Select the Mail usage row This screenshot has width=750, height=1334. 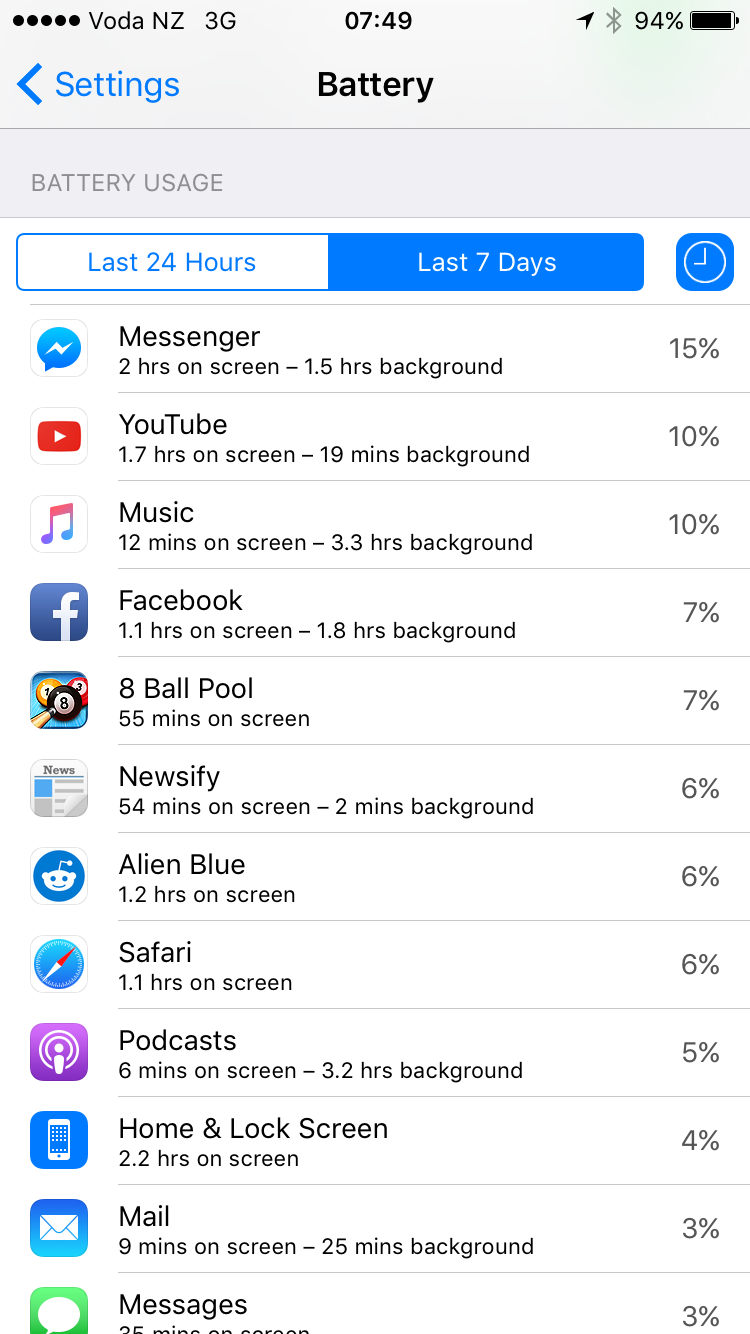[375, 1229]
